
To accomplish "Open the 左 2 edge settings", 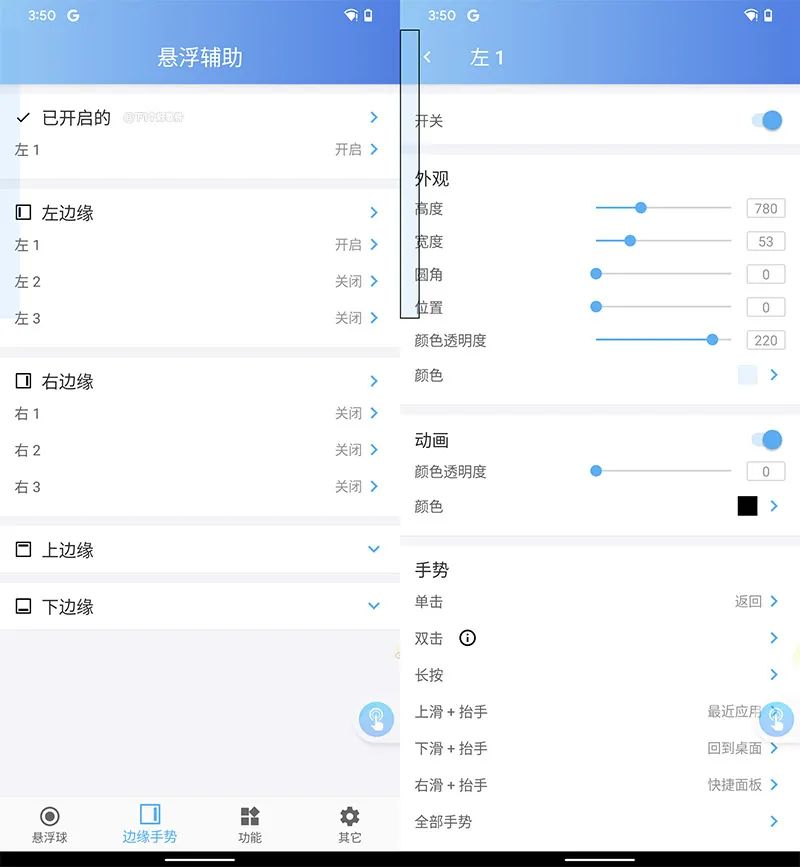I will (200, 282).
